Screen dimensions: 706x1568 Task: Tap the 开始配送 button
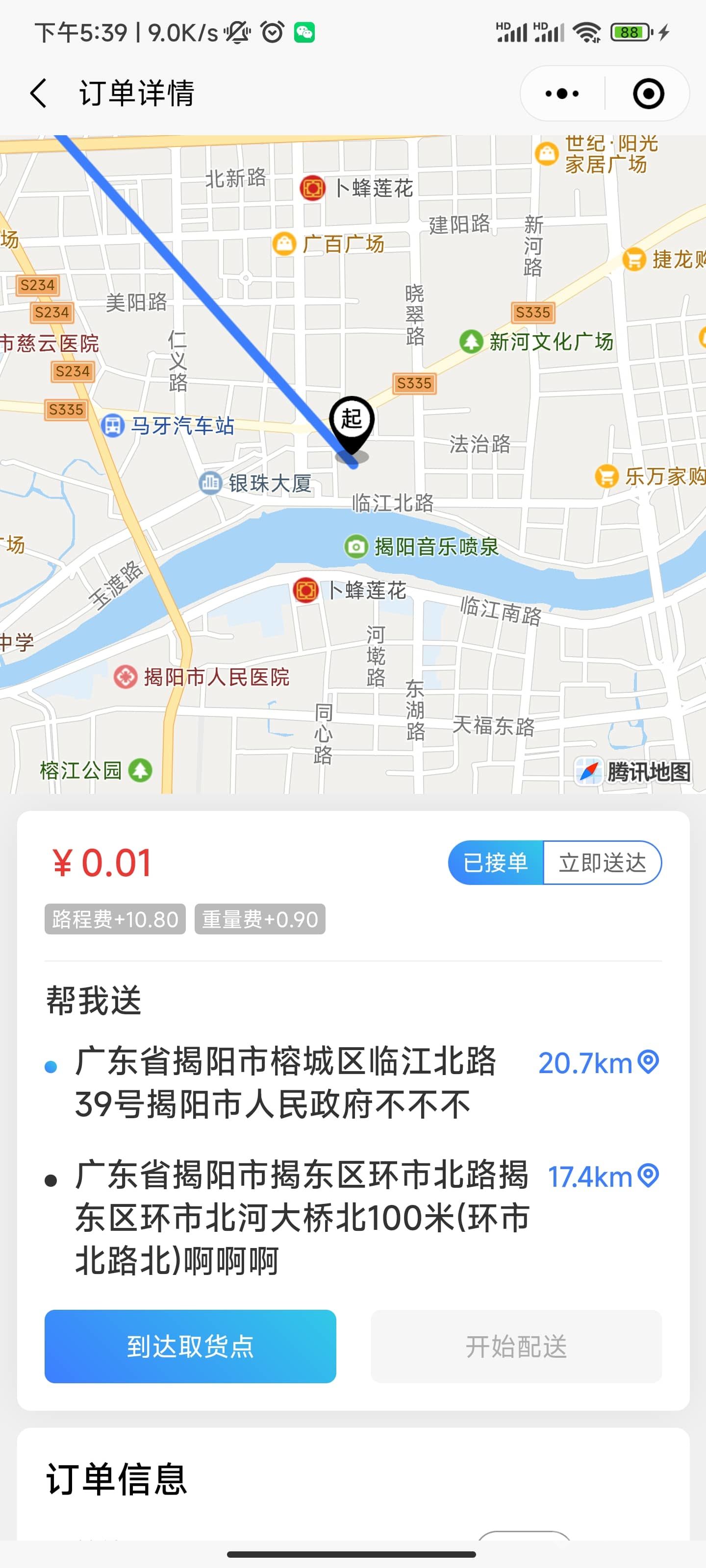click(x=516, y=1346)
